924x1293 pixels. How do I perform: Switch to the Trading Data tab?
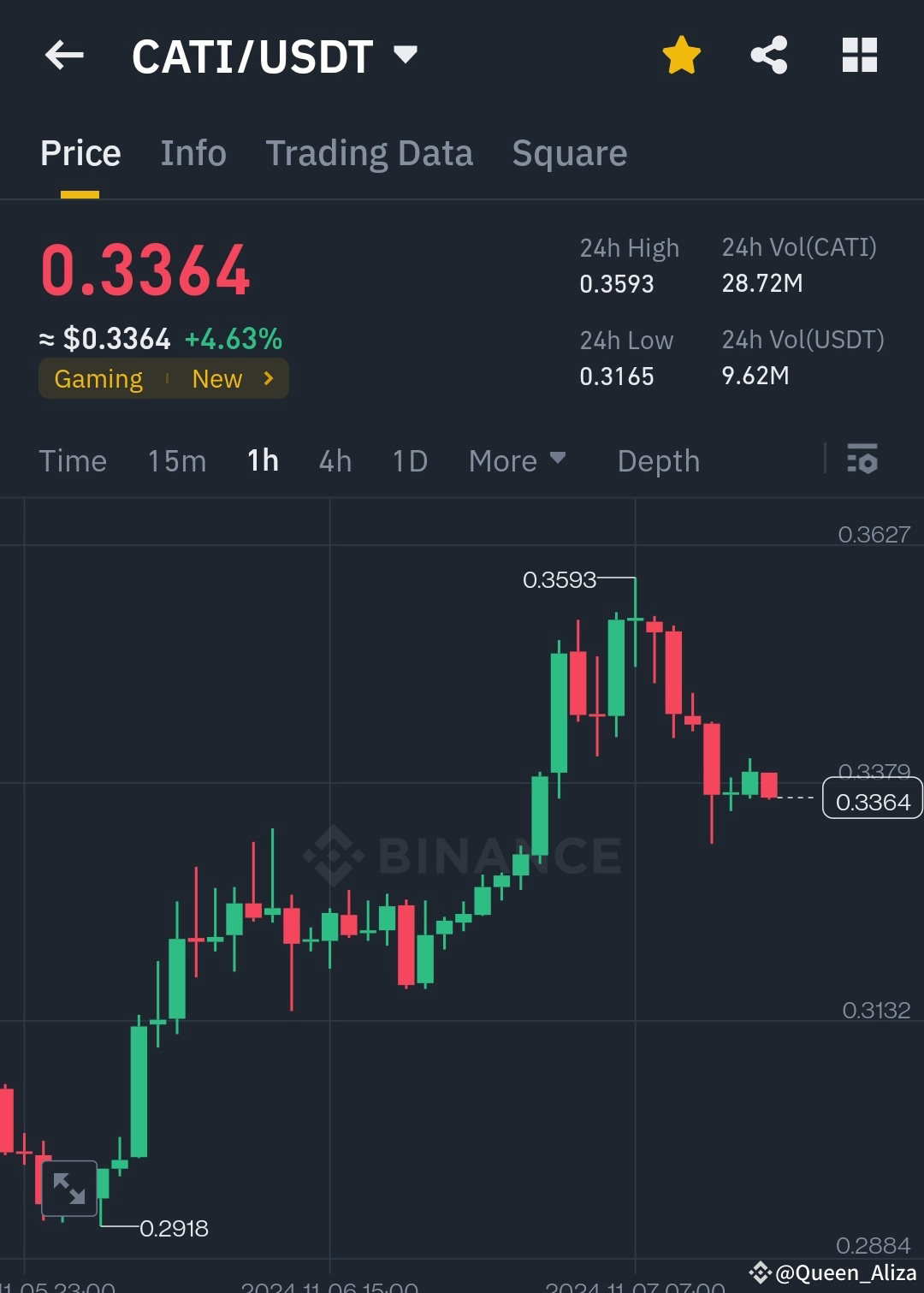pyautogui.click(x=370, y=152)
